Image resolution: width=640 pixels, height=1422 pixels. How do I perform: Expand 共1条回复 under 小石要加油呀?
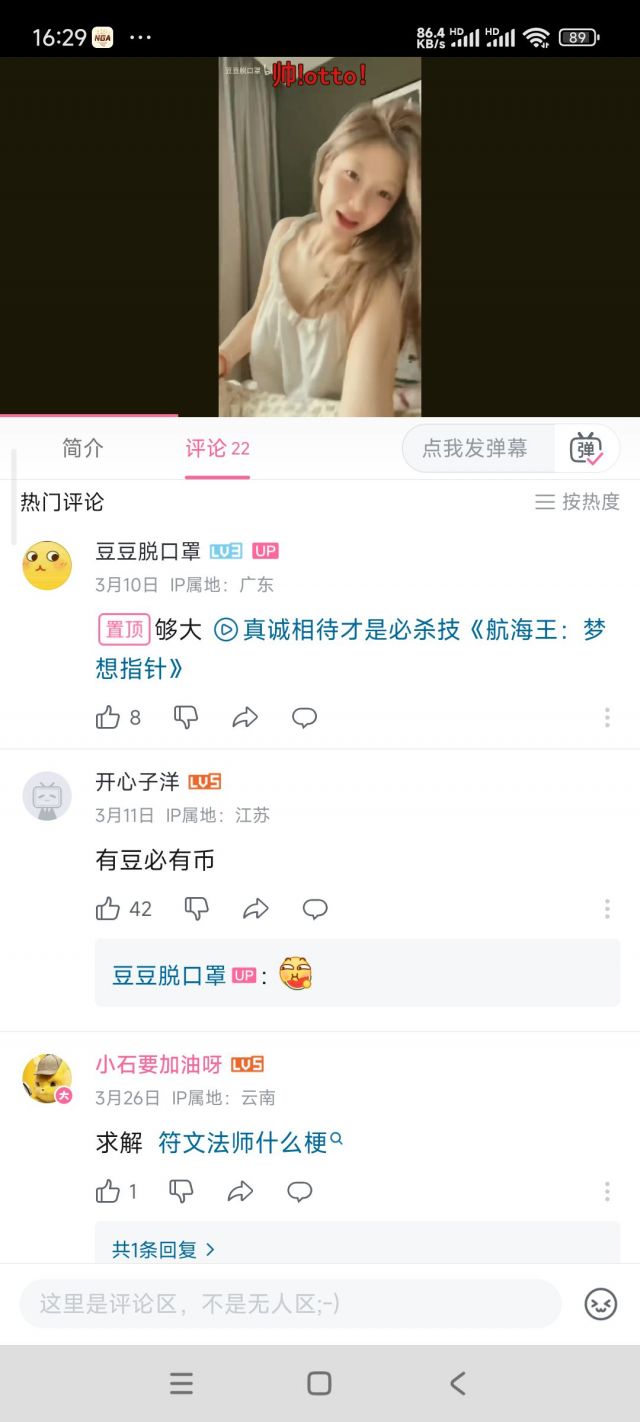(x=163, y=1249)
